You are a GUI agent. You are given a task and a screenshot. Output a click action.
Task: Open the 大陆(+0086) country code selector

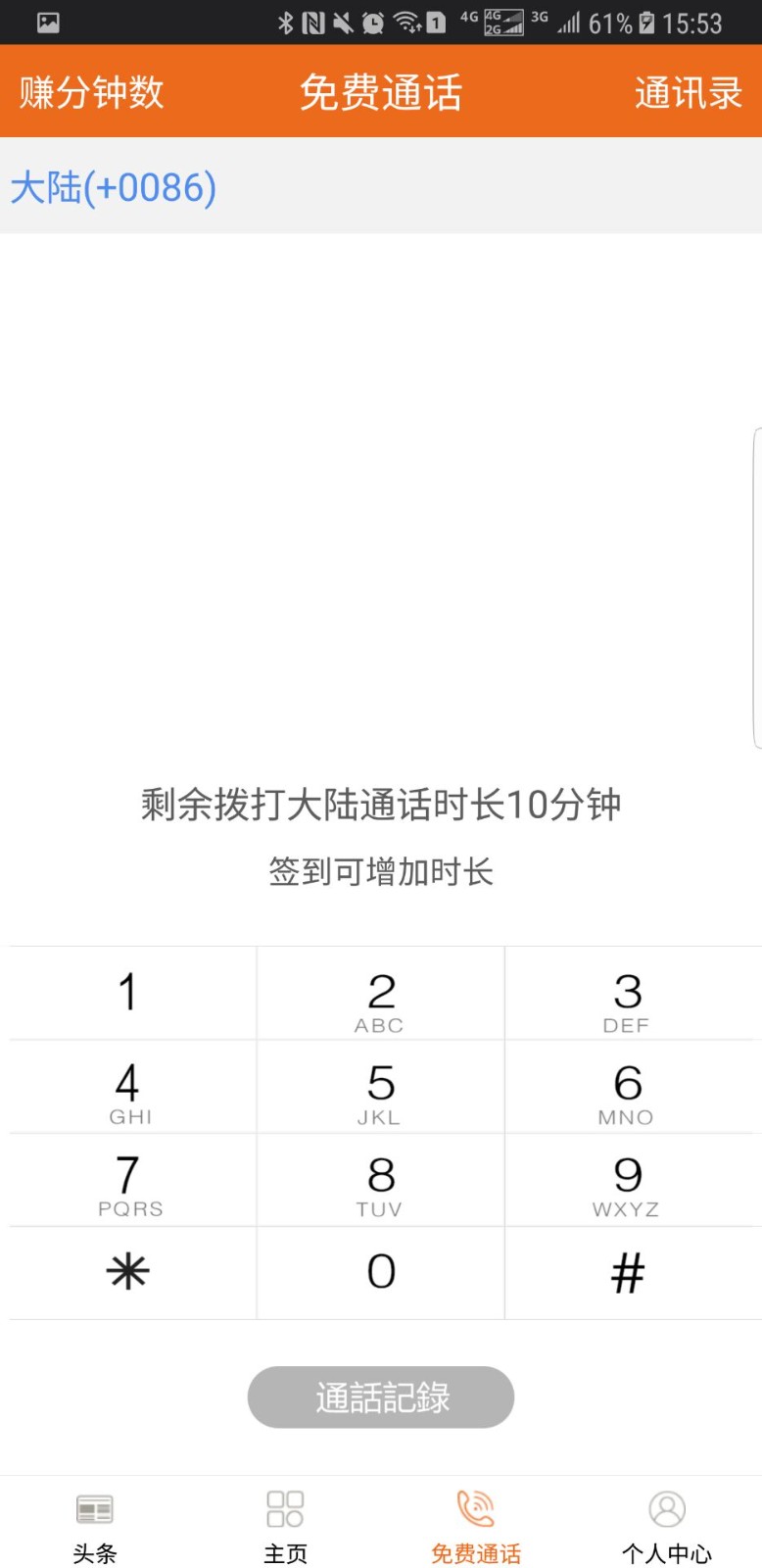112,187
